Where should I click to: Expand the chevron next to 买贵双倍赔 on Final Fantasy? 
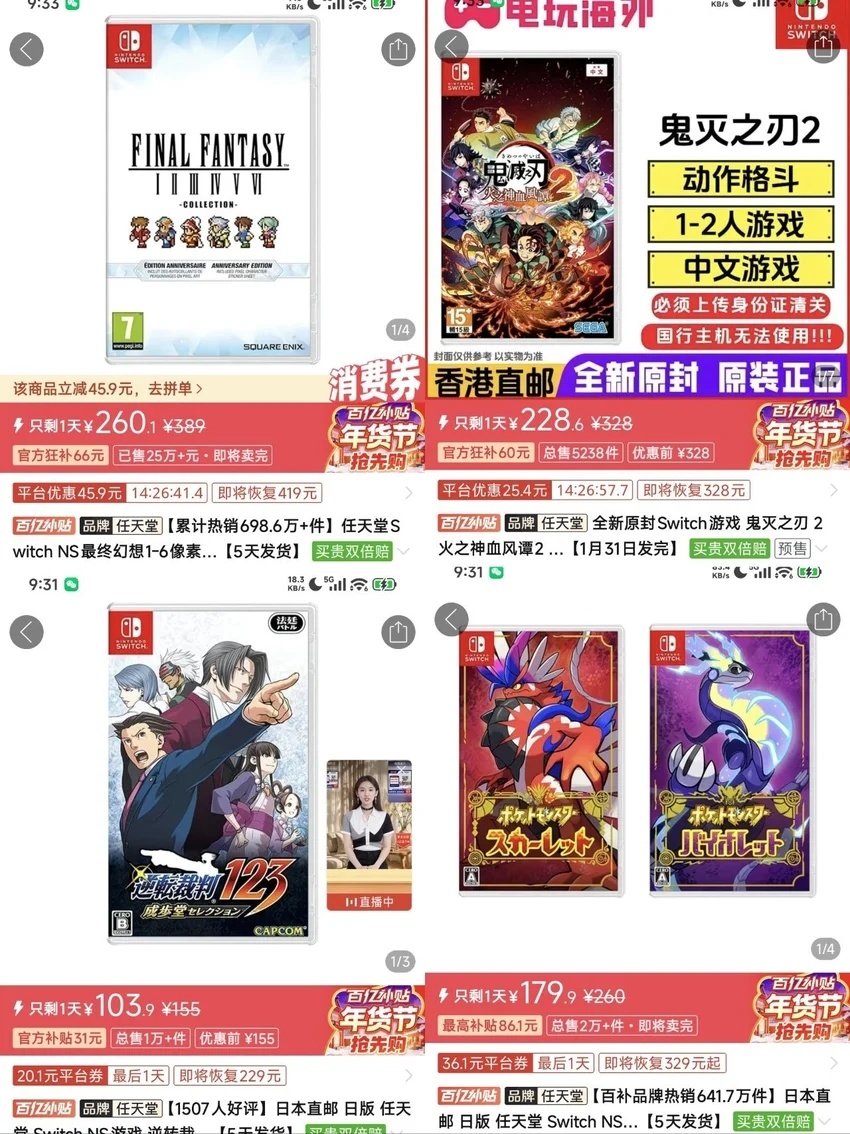tap(406, 550)
